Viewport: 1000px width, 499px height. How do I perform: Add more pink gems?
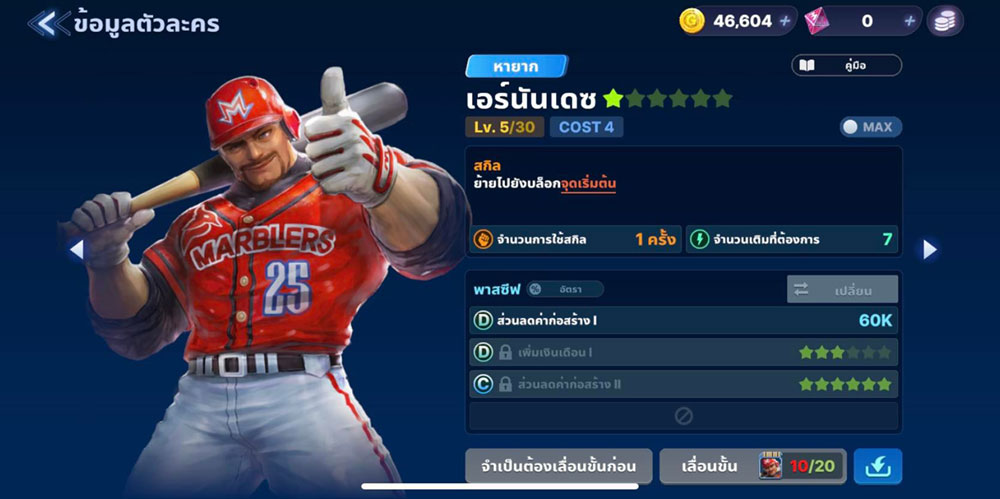[909, 21]
